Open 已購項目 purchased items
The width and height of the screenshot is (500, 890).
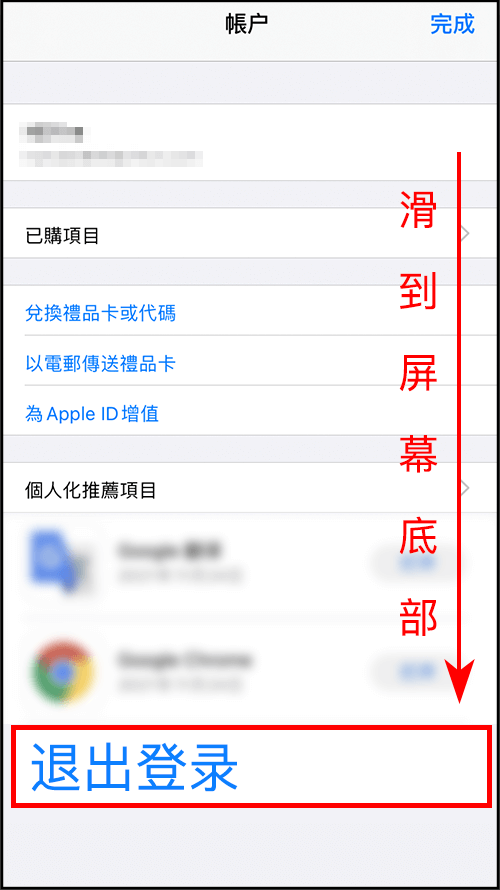(x=250, y=233)
